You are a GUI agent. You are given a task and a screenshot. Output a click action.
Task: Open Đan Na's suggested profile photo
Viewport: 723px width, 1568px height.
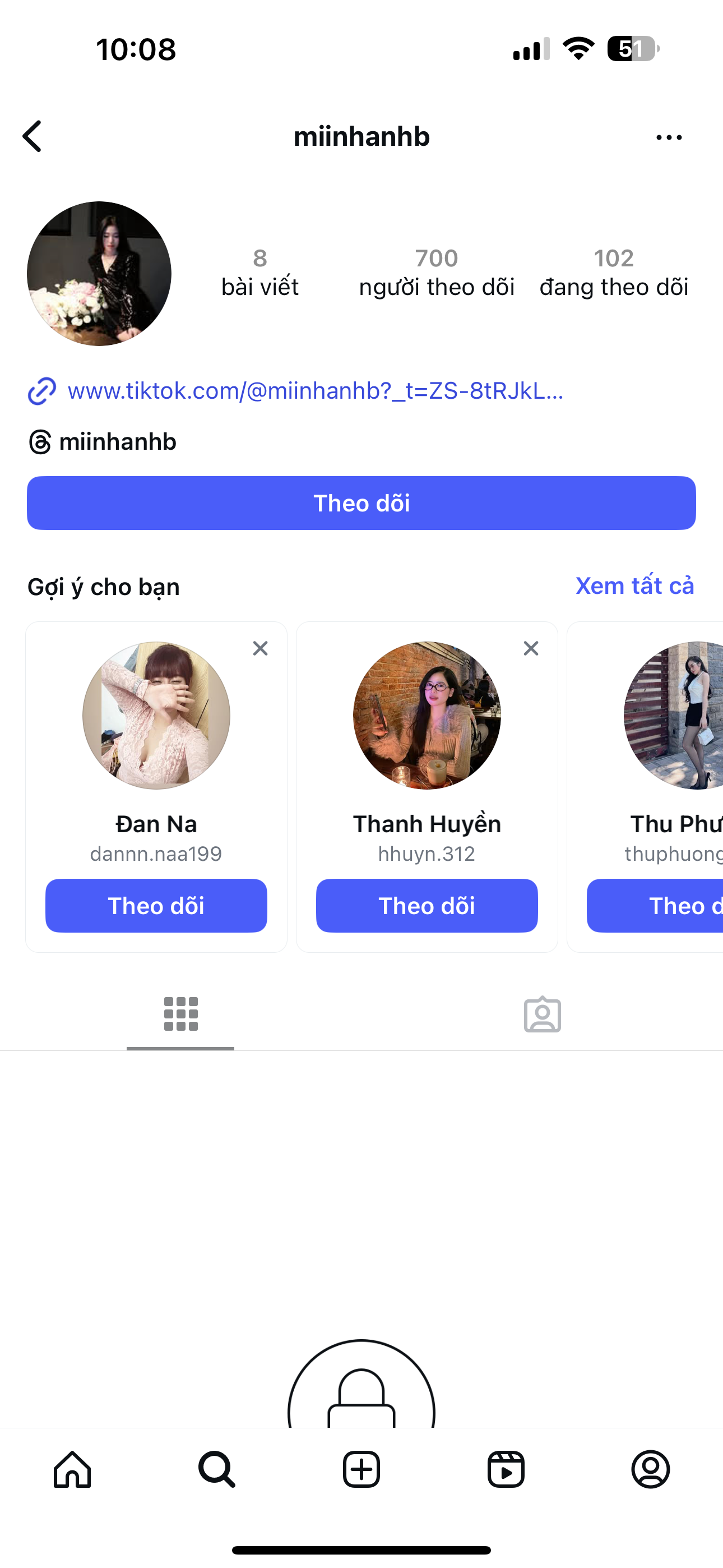(x=156, y=716)
